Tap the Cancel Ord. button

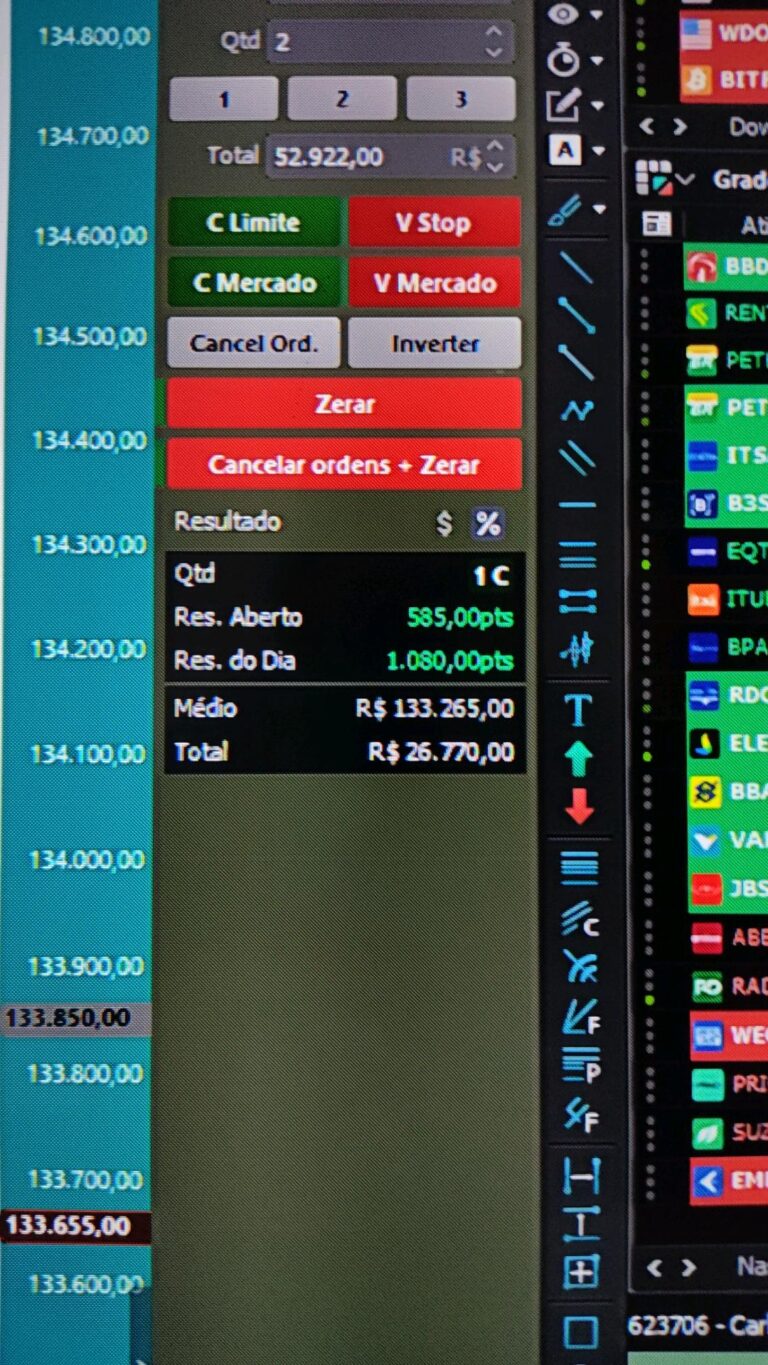tap(254, 343)
